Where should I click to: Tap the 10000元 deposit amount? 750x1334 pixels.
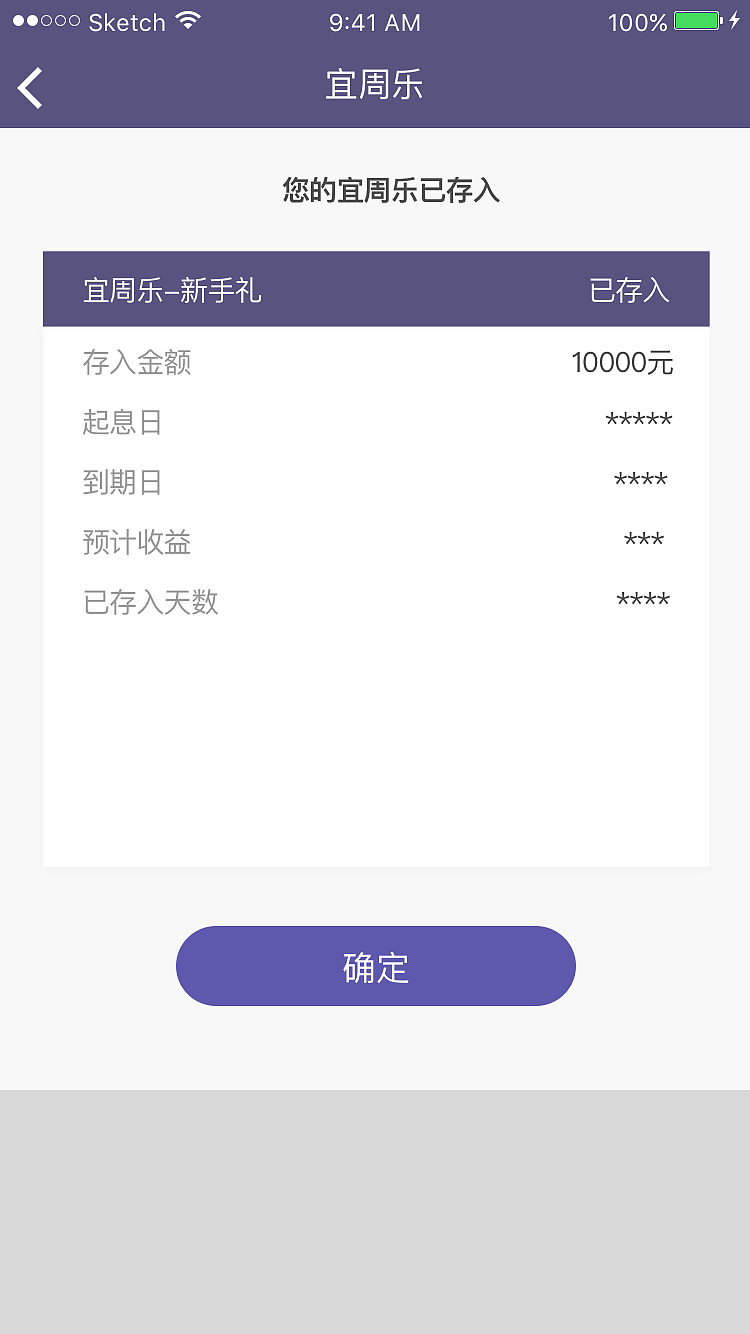point(623,362)
